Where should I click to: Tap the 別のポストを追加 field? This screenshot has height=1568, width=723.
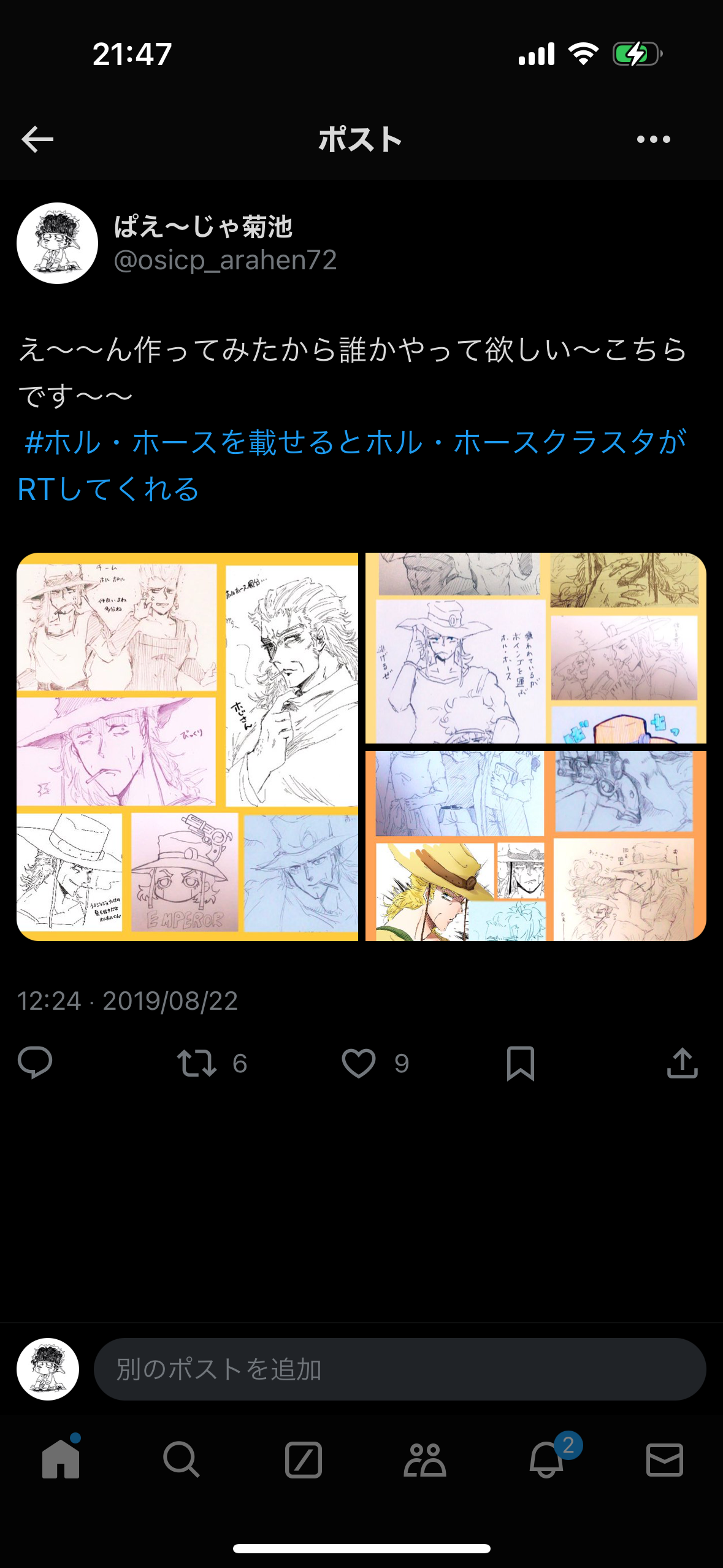(x=400, y=1369)
